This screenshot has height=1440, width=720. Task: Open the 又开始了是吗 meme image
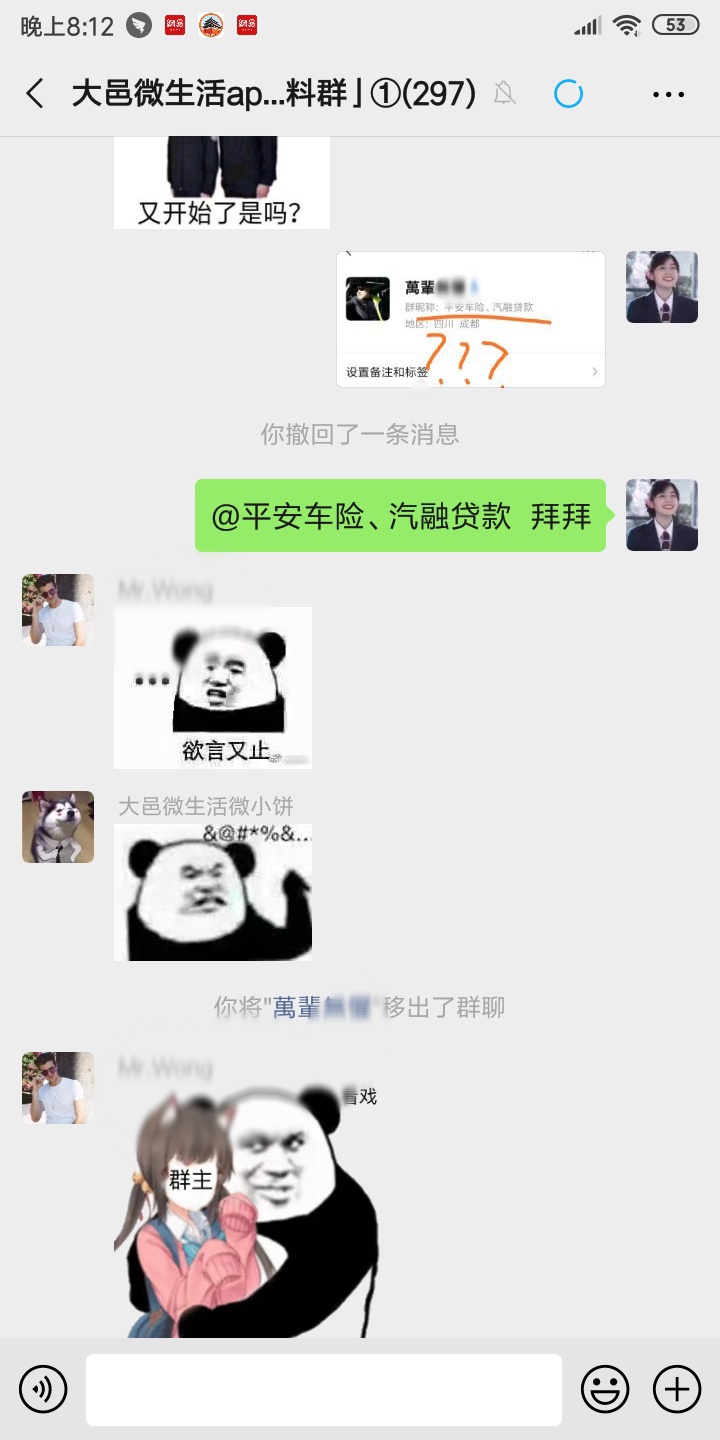click(222, 183)
